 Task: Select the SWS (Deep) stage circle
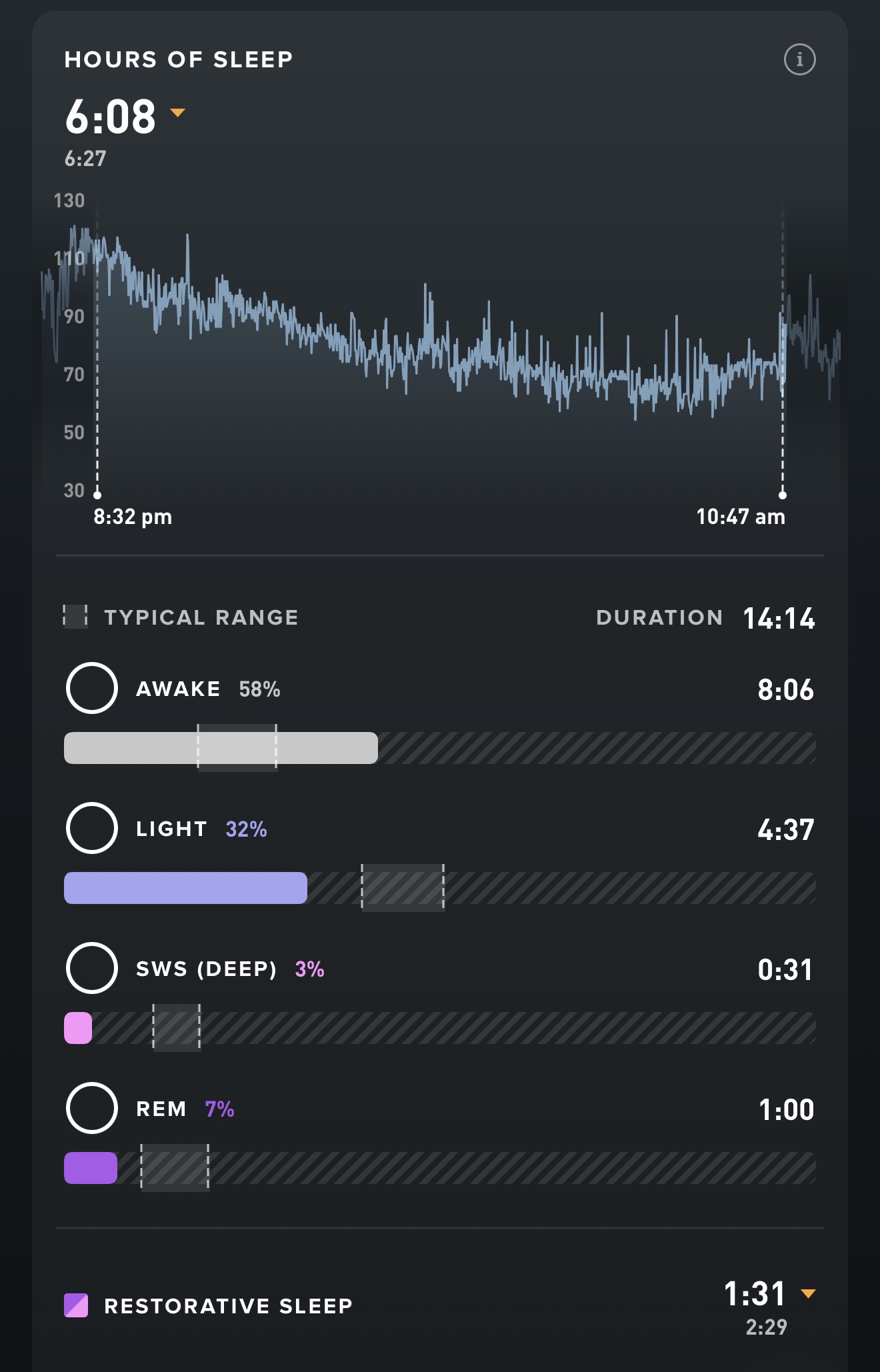(92, 968)
